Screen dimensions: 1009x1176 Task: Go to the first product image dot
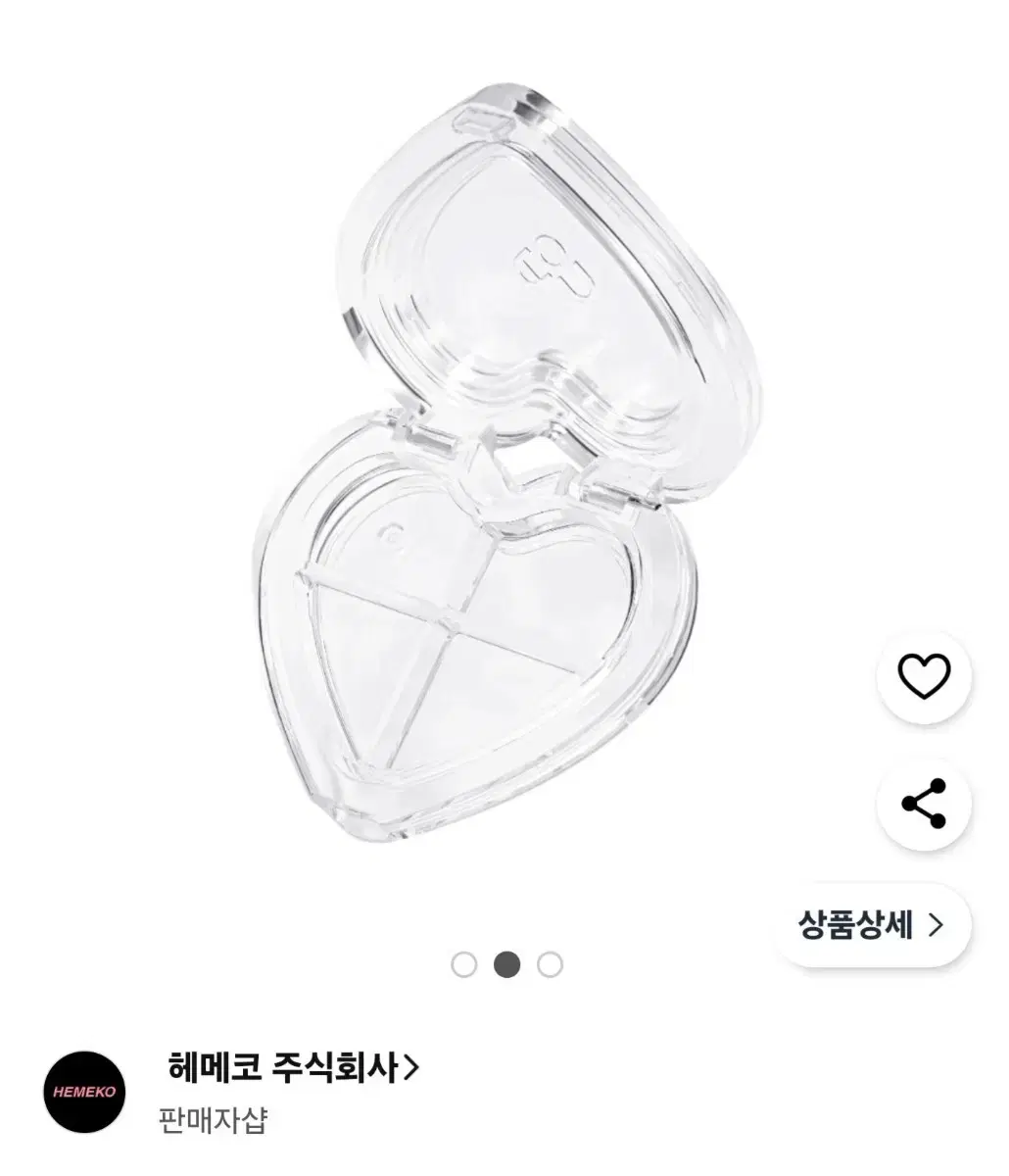point(463,964)
